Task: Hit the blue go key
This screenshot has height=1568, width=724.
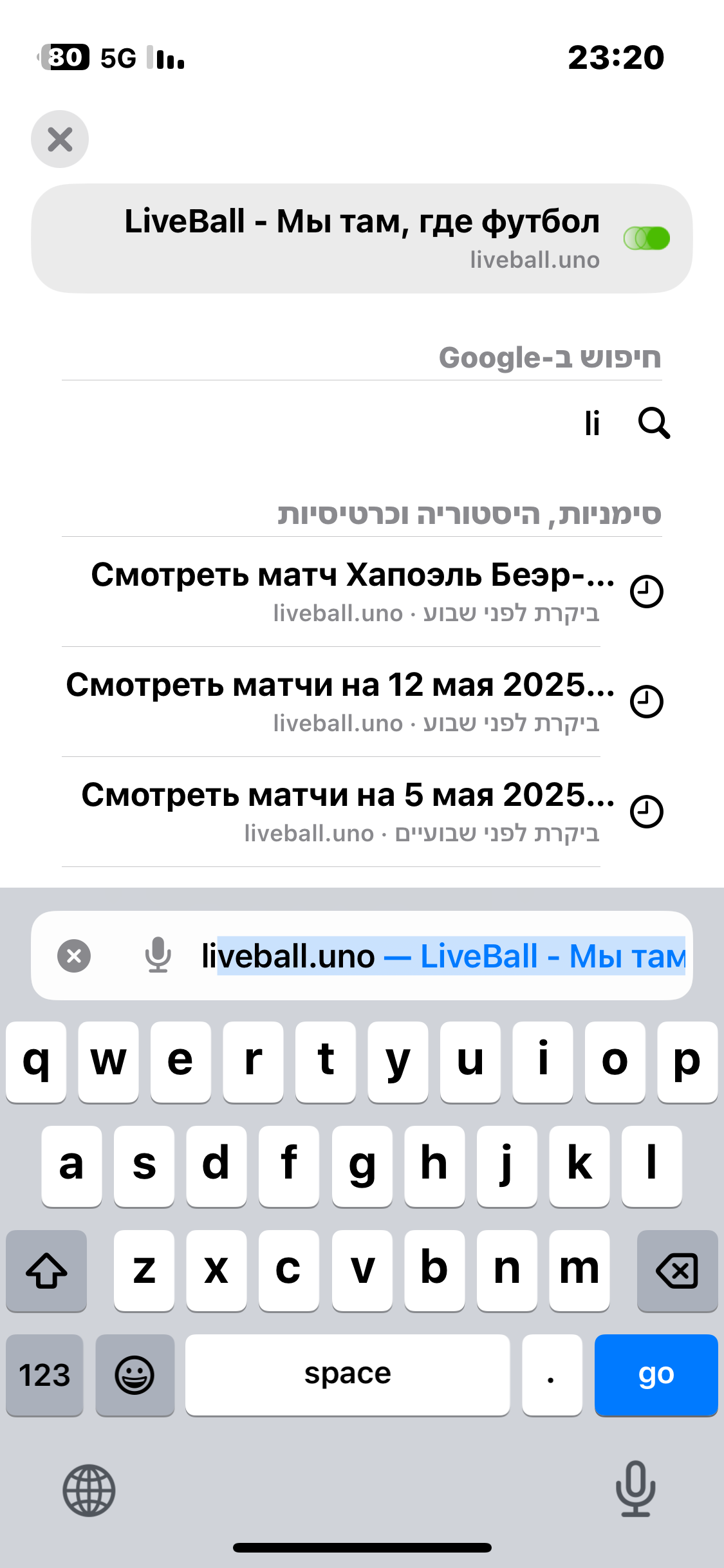Action: pos(656,1374)
